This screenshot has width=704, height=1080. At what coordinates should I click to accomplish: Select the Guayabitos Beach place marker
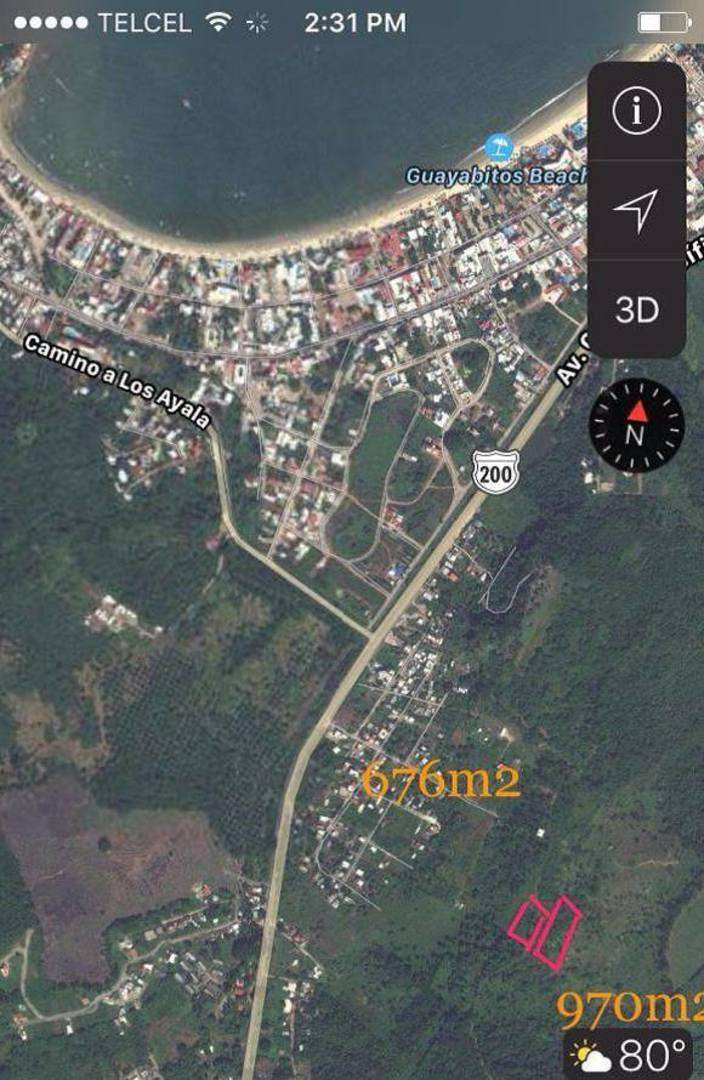(498, 149)
